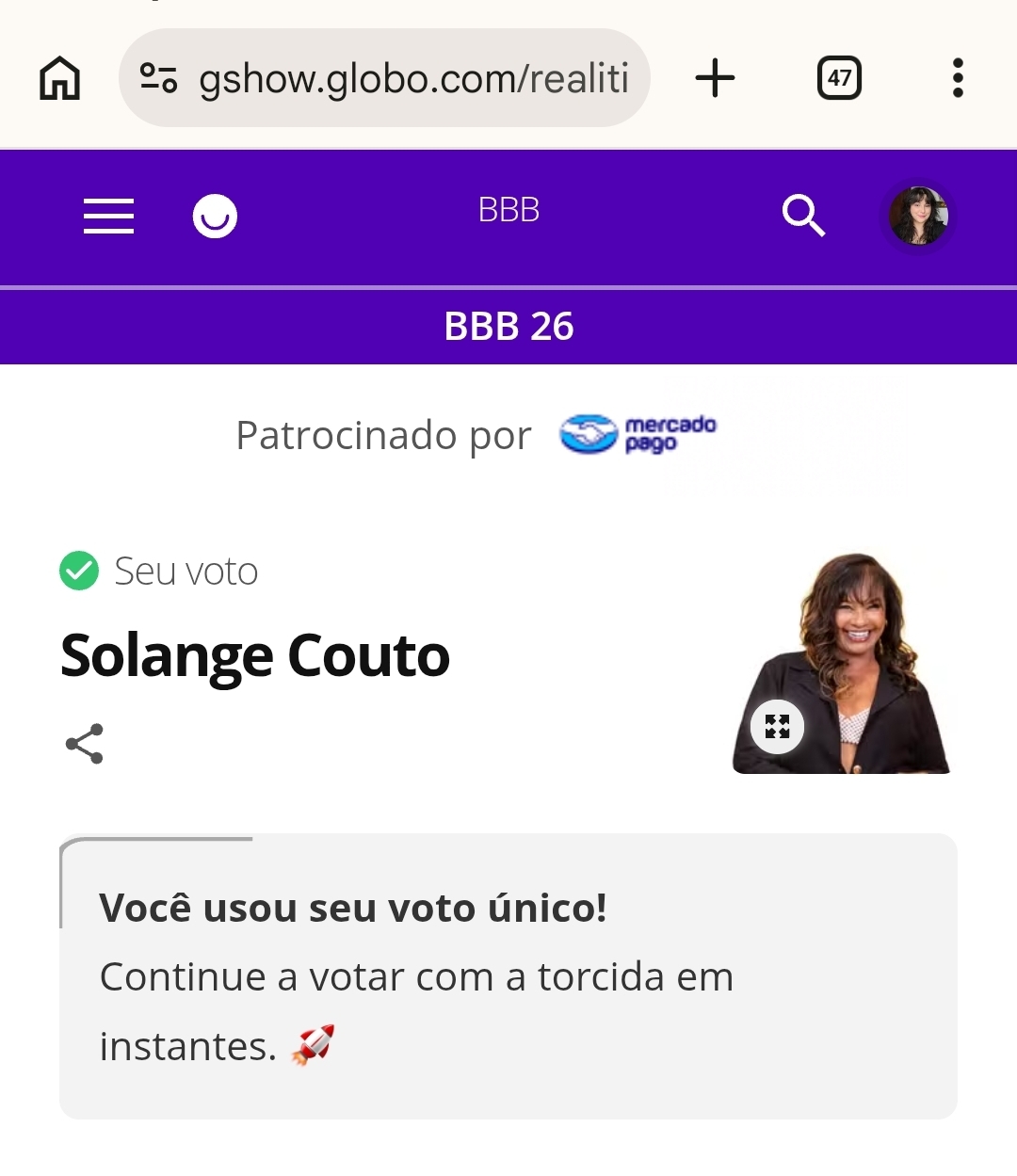Share your vote for Solange Couto

tap(85, 744)
